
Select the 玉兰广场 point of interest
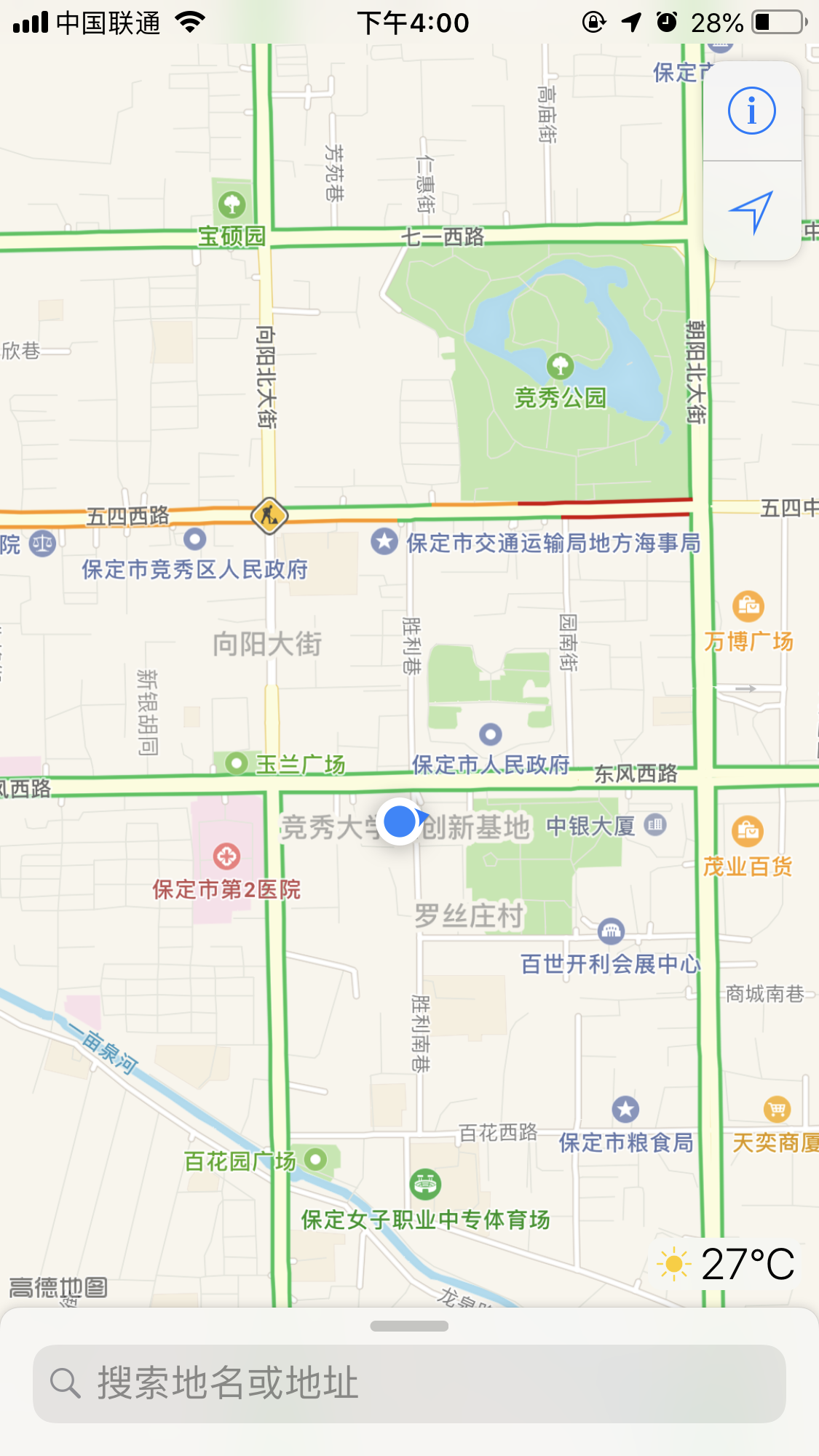coord(236,763)
